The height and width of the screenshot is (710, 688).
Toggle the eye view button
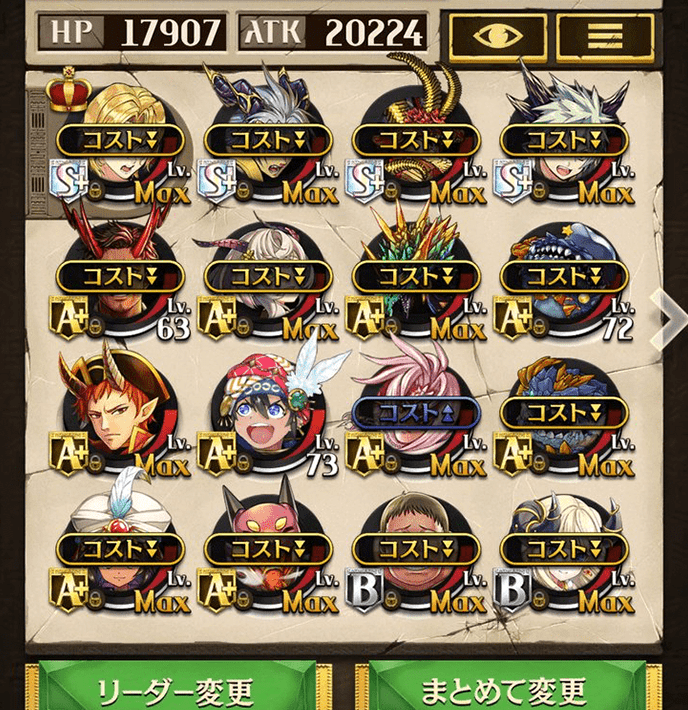click(x=496, y=36)
